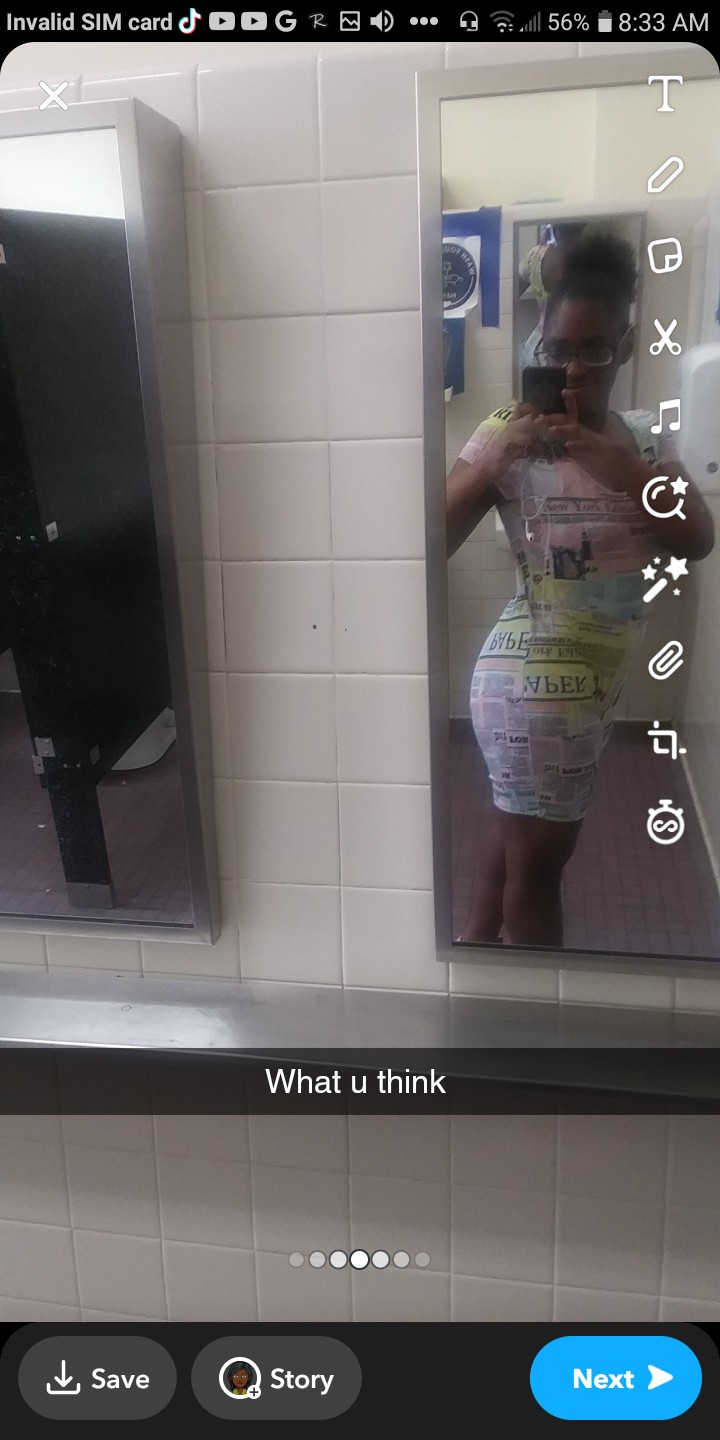Viewport: 720px width, 1440px height.
Task: Open the sticker picker
Action: click(665, 256)
